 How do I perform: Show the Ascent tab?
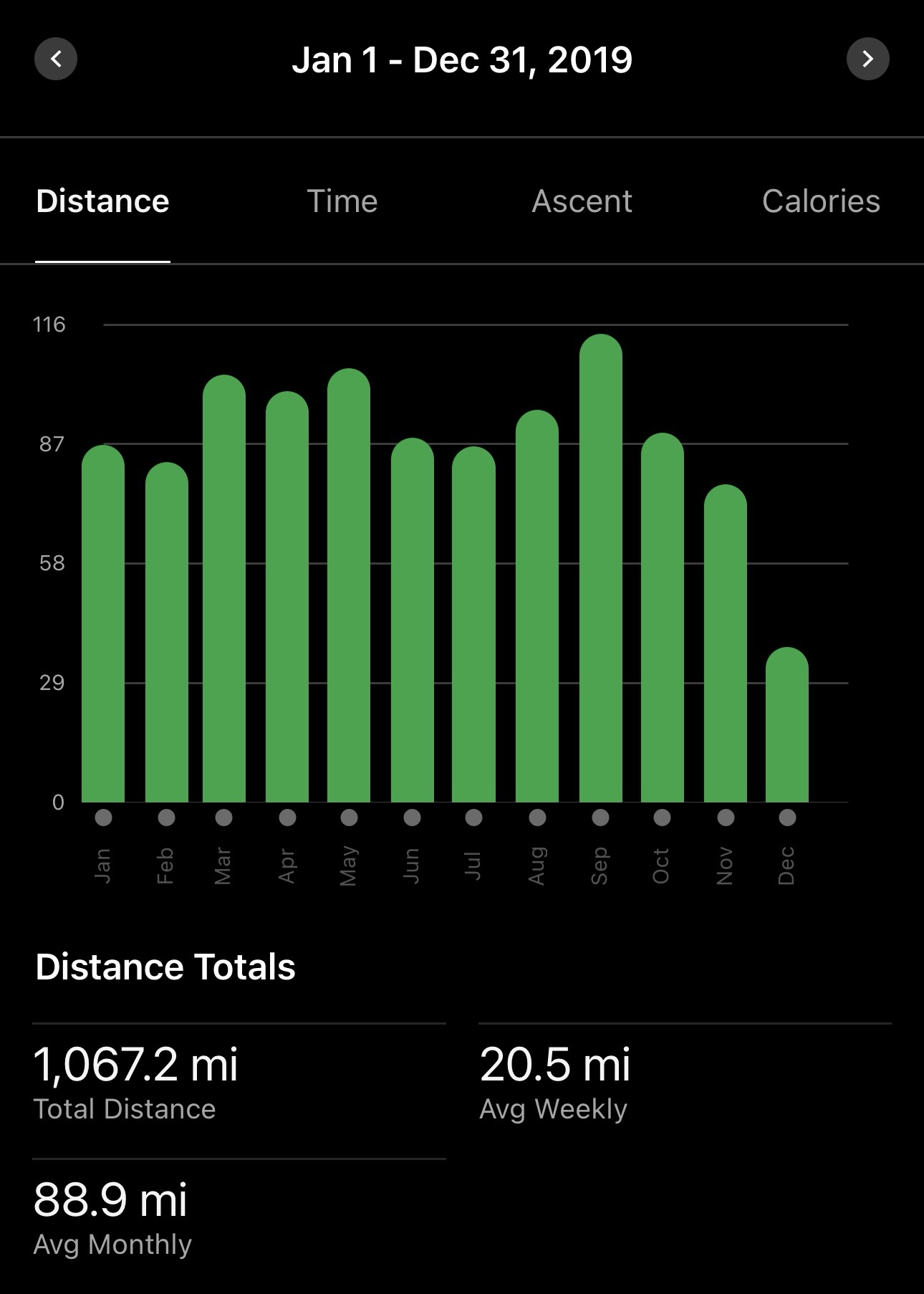[582, 201]
